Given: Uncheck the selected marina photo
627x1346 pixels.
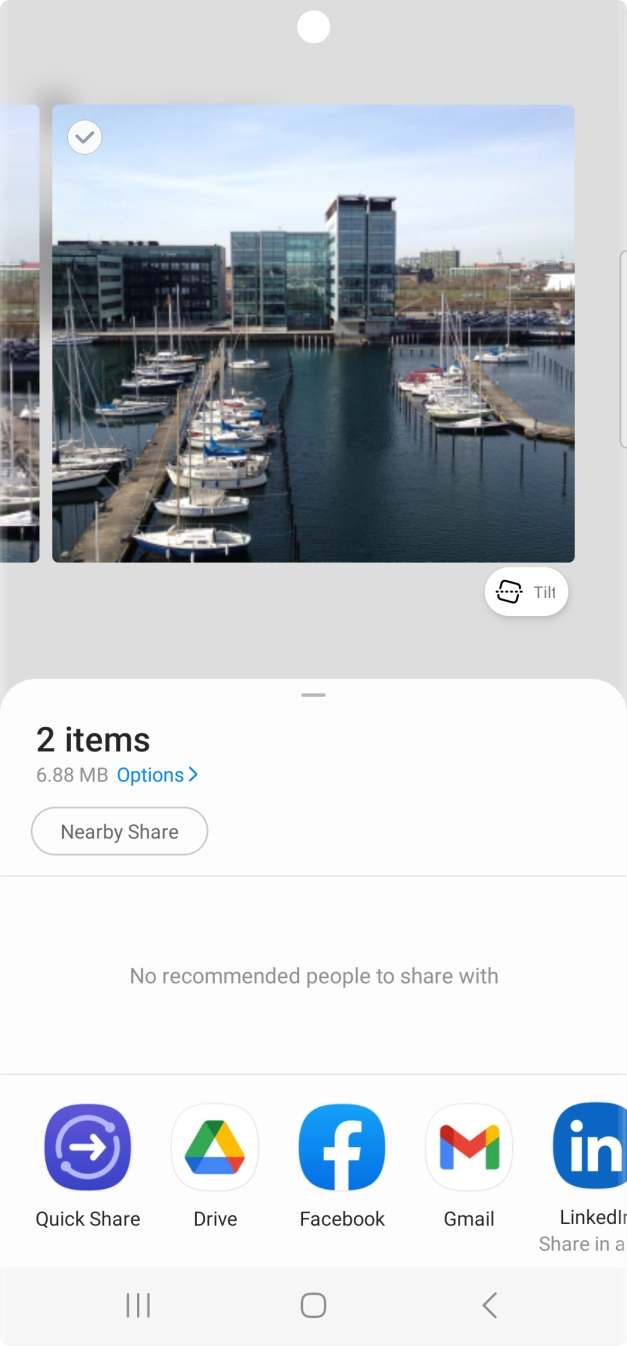Looking at the screenshot, I should 85,137.
